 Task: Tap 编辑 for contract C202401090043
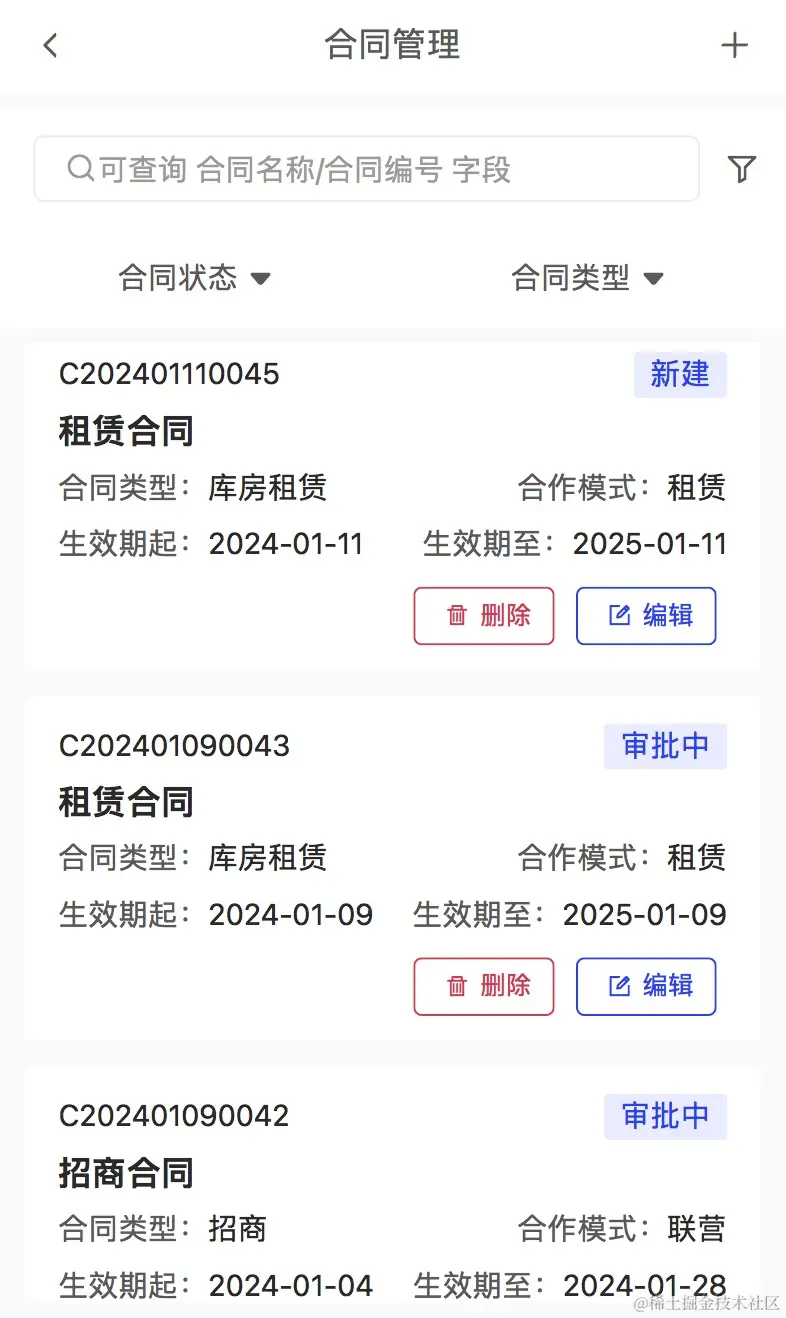[646, 986]
